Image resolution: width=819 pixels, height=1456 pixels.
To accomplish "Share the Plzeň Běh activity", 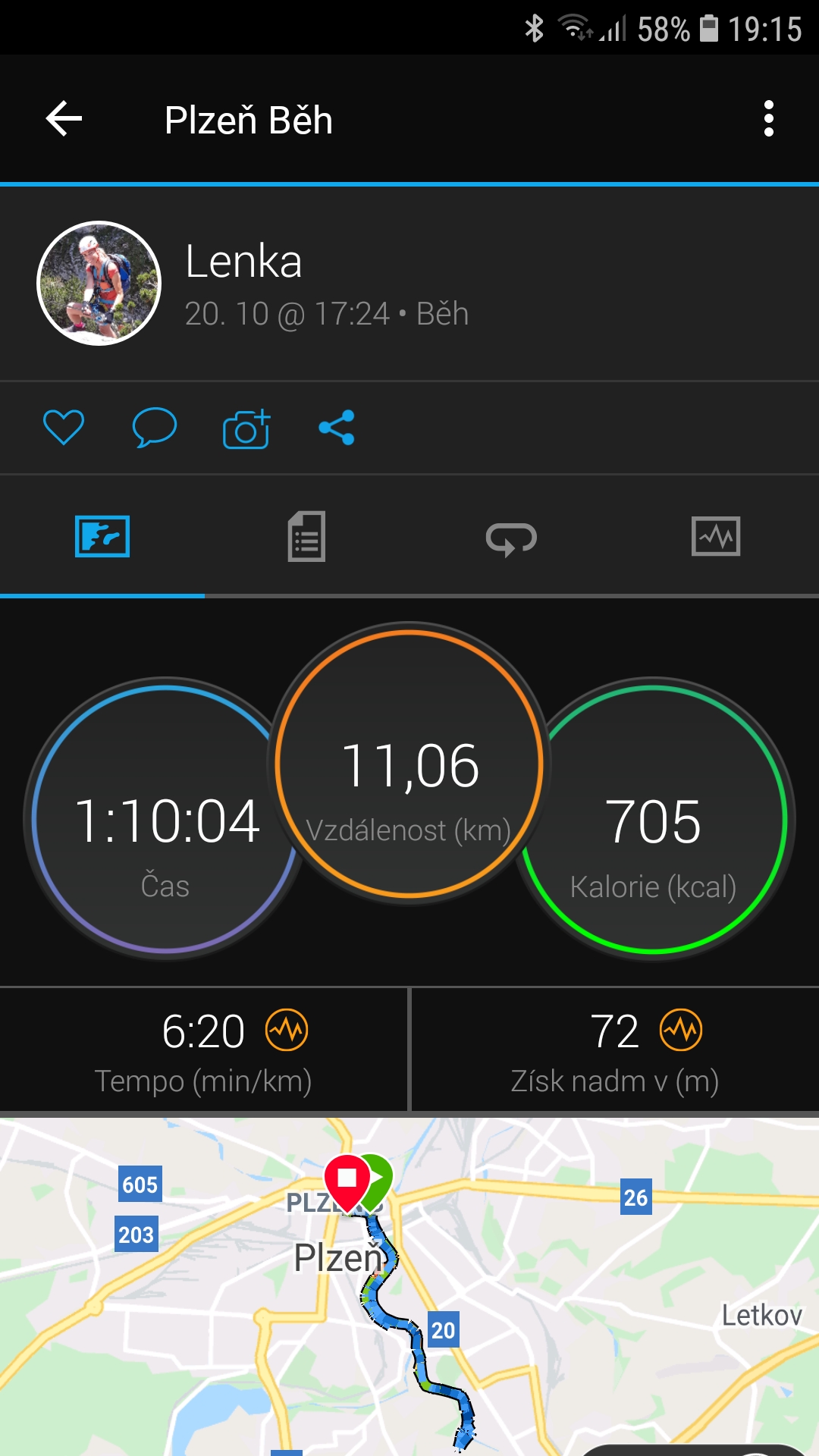I will pos(337,428).
